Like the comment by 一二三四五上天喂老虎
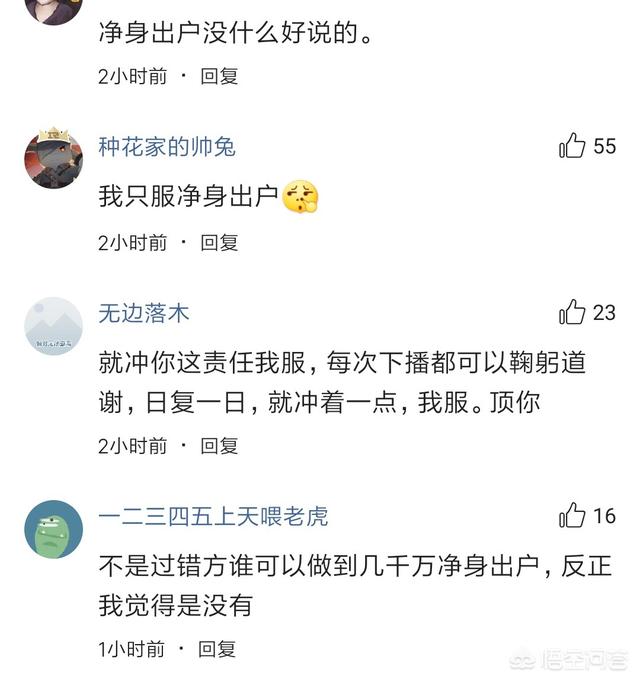The width and height of the screenshot is (640, 682). pos(573,515)
